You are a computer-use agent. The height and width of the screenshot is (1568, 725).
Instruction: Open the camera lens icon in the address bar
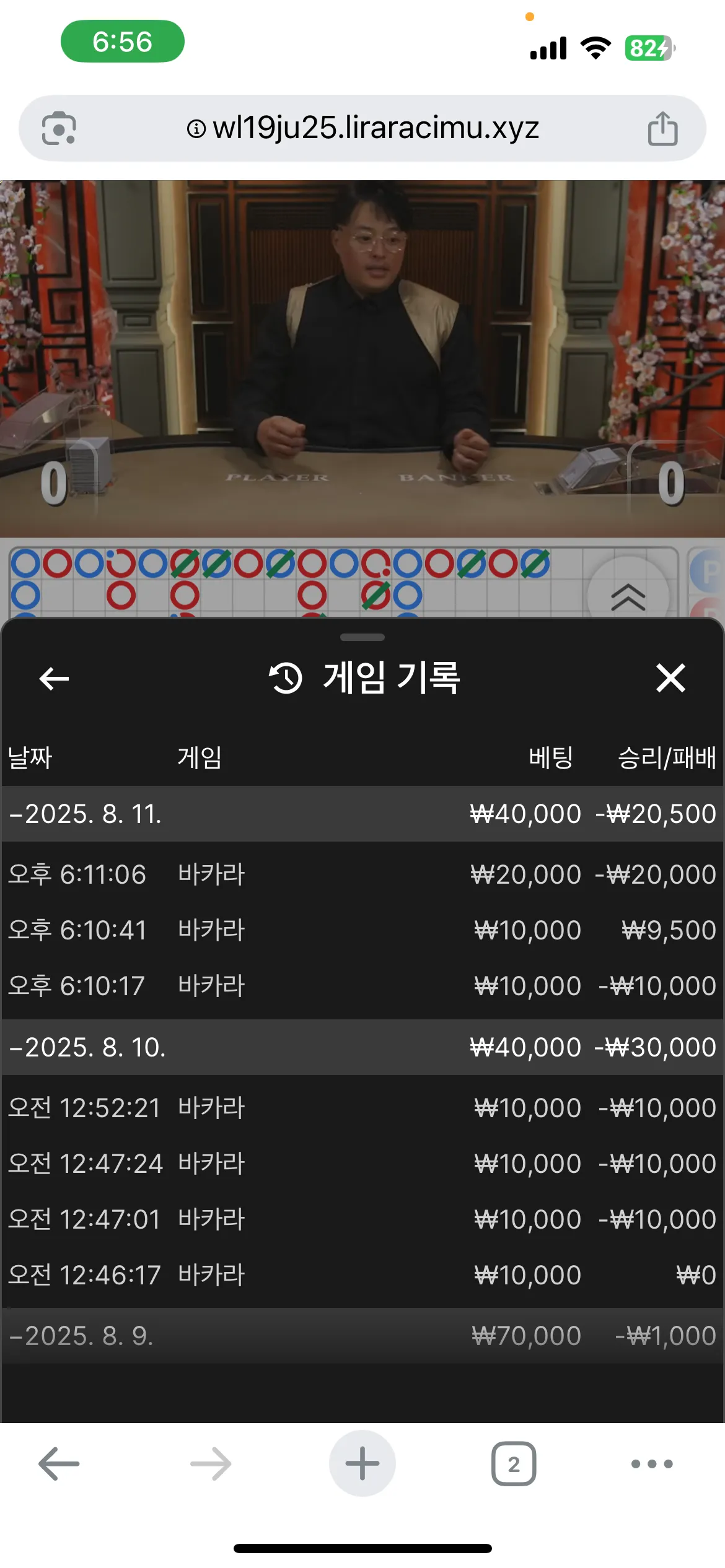pyautogui.click(x=59, y=128)
